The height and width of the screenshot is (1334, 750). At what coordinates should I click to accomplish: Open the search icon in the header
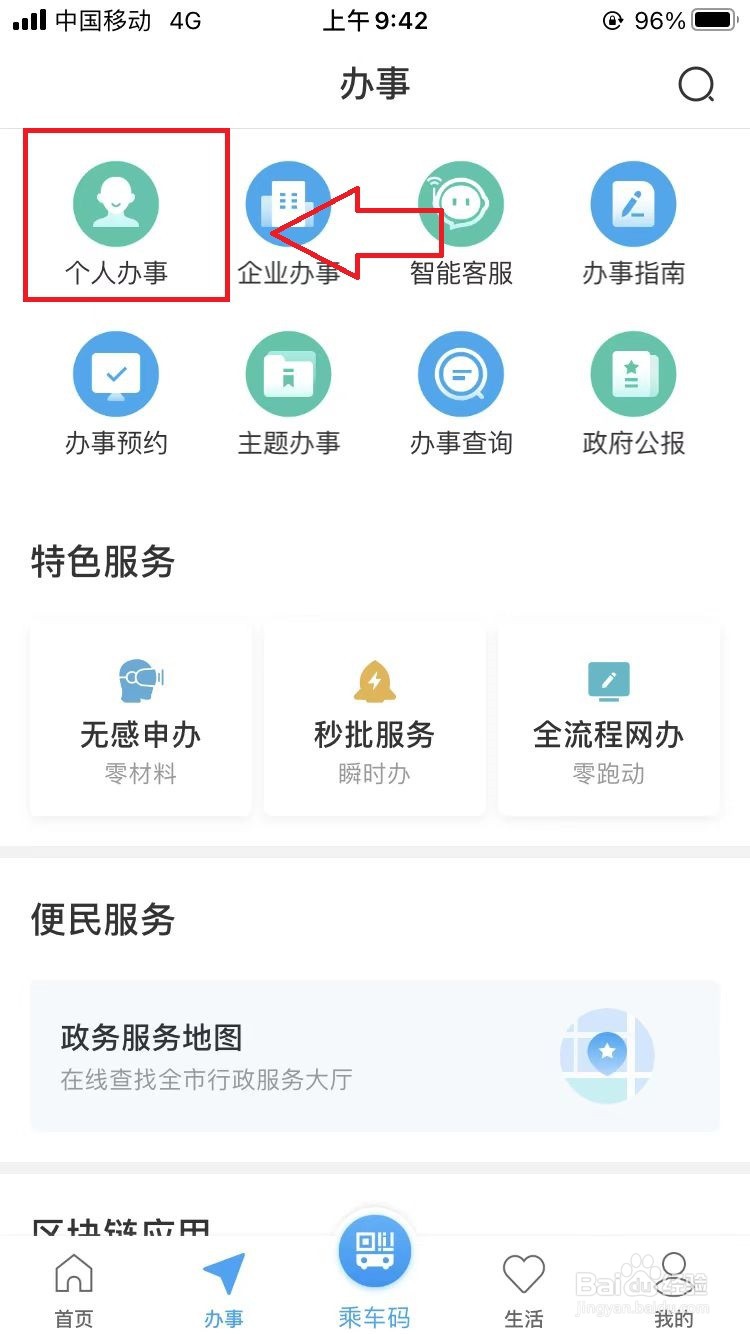tap(696, 84)
